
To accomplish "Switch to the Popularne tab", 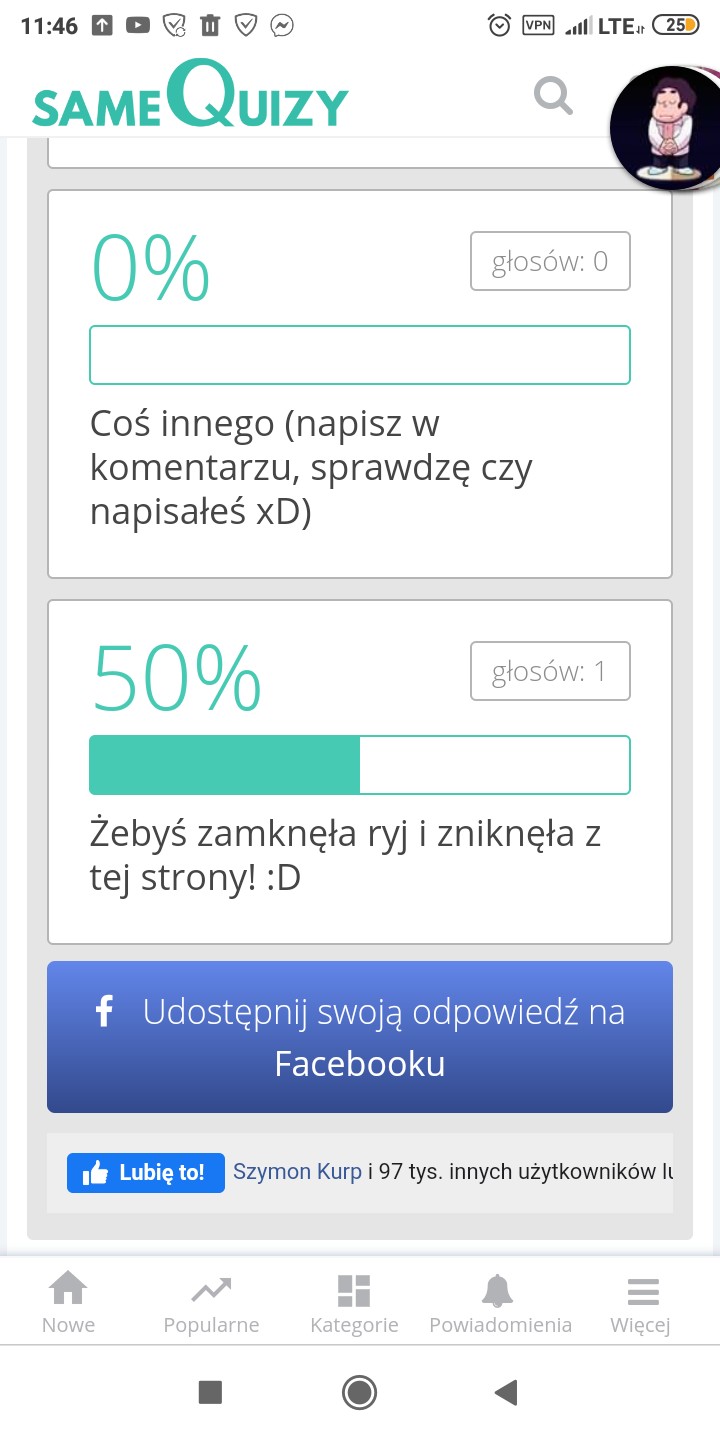I will 211,1303.
